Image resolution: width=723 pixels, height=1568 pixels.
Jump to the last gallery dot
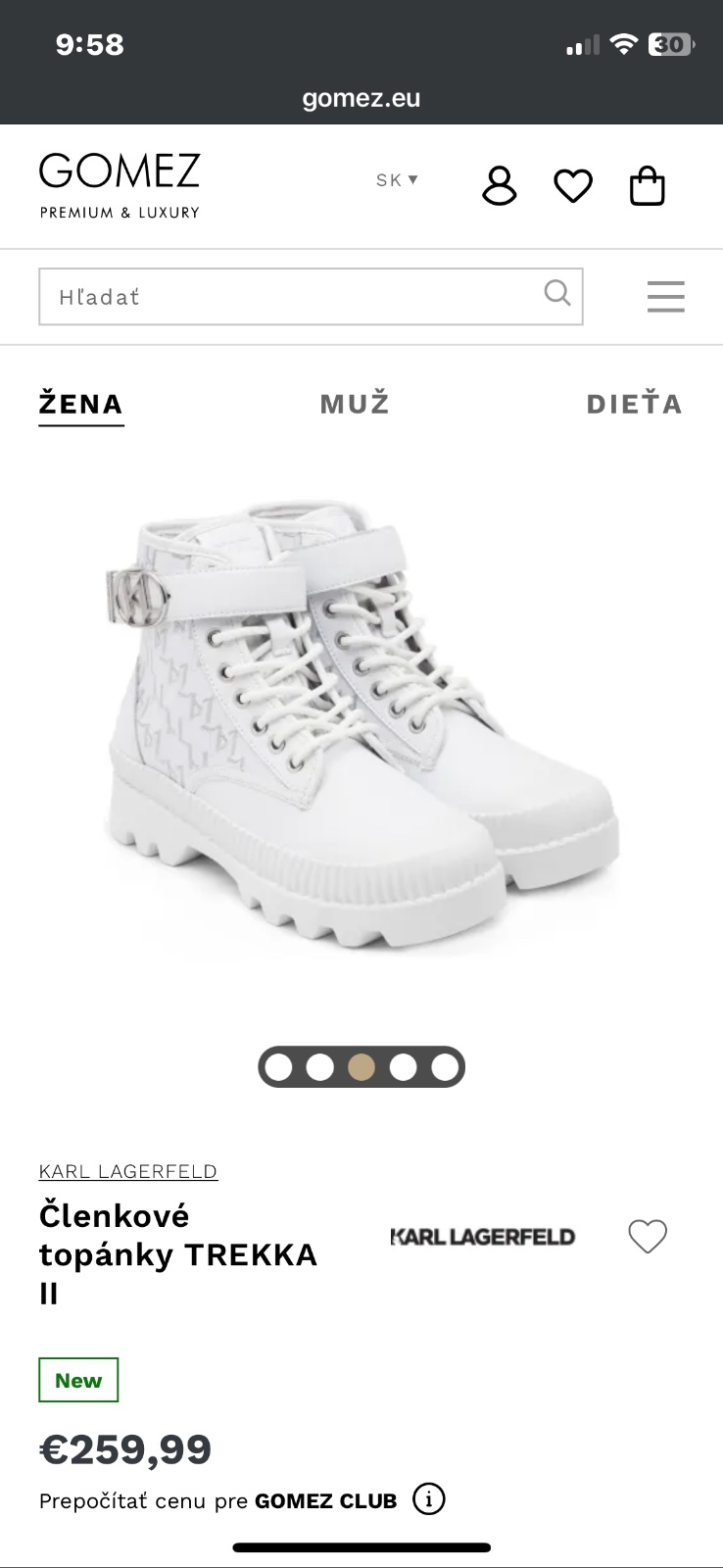click(x=445, y=1067)
